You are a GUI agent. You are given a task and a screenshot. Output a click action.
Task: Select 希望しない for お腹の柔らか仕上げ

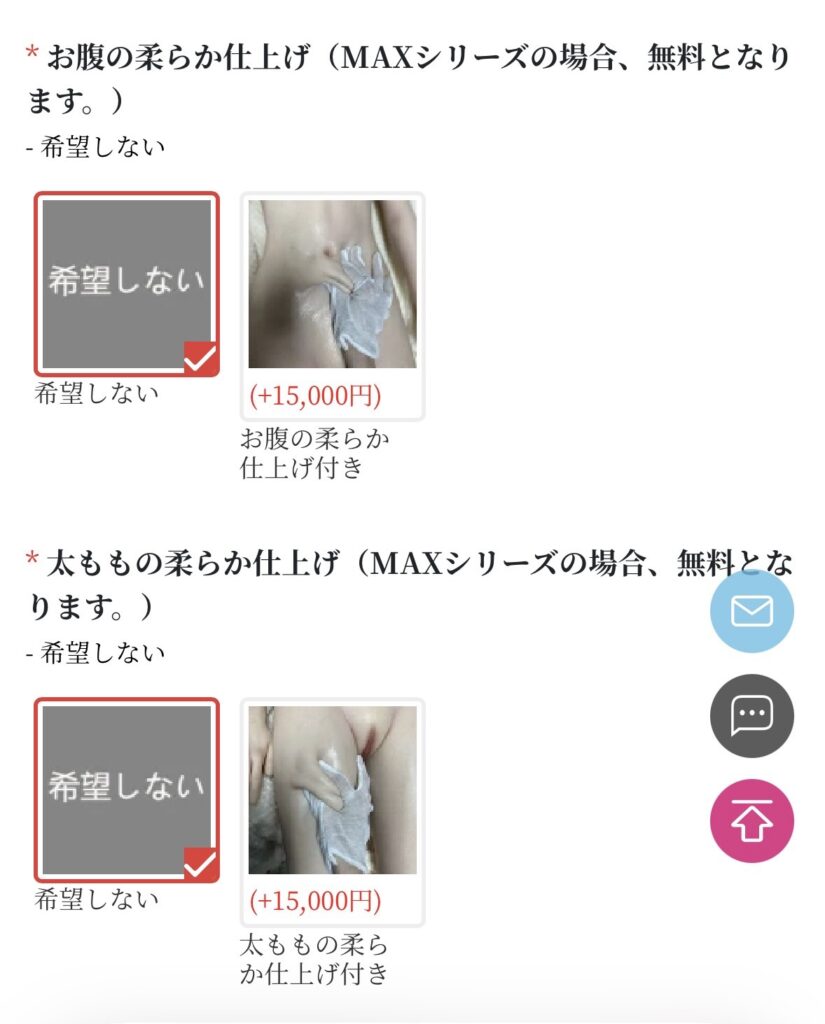coord(127,283)
